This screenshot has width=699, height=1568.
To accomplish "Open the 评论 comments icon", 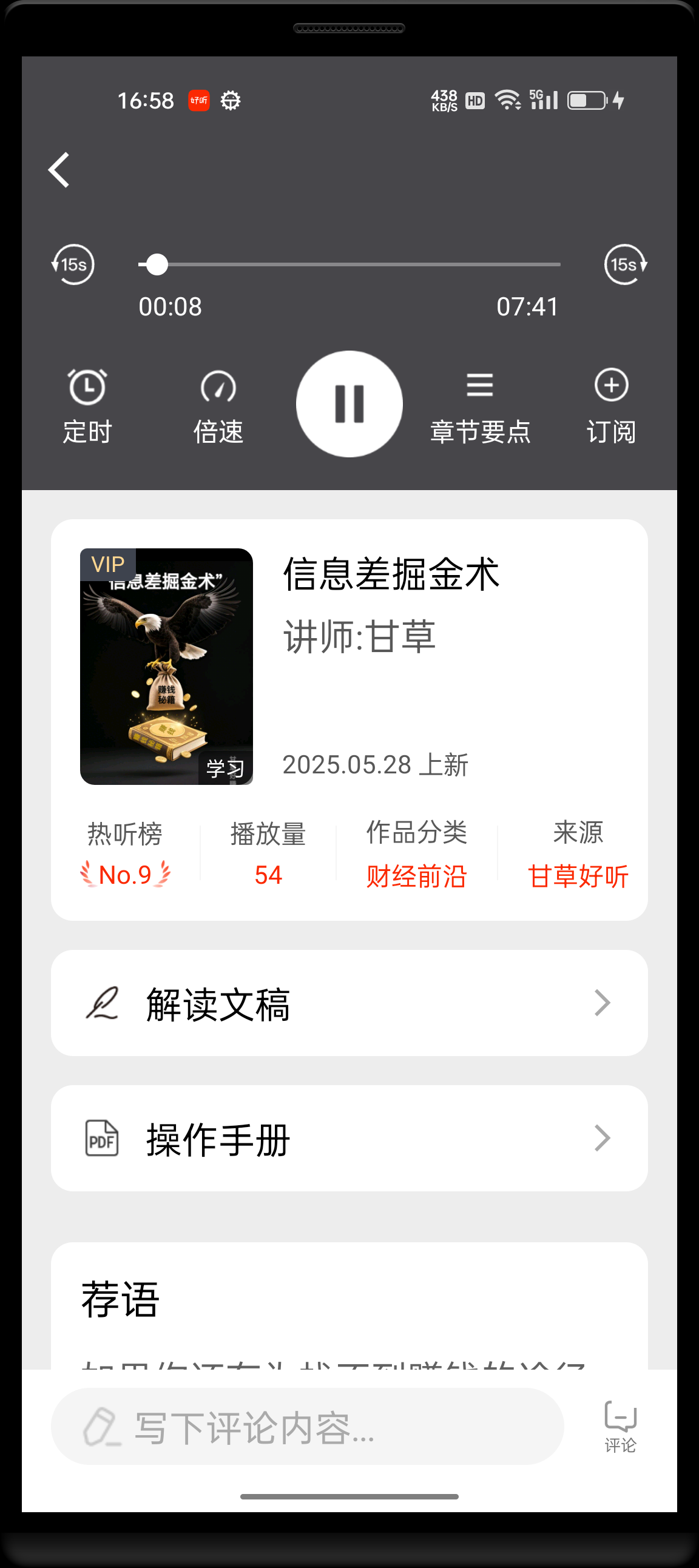I will click(621, 1426).
